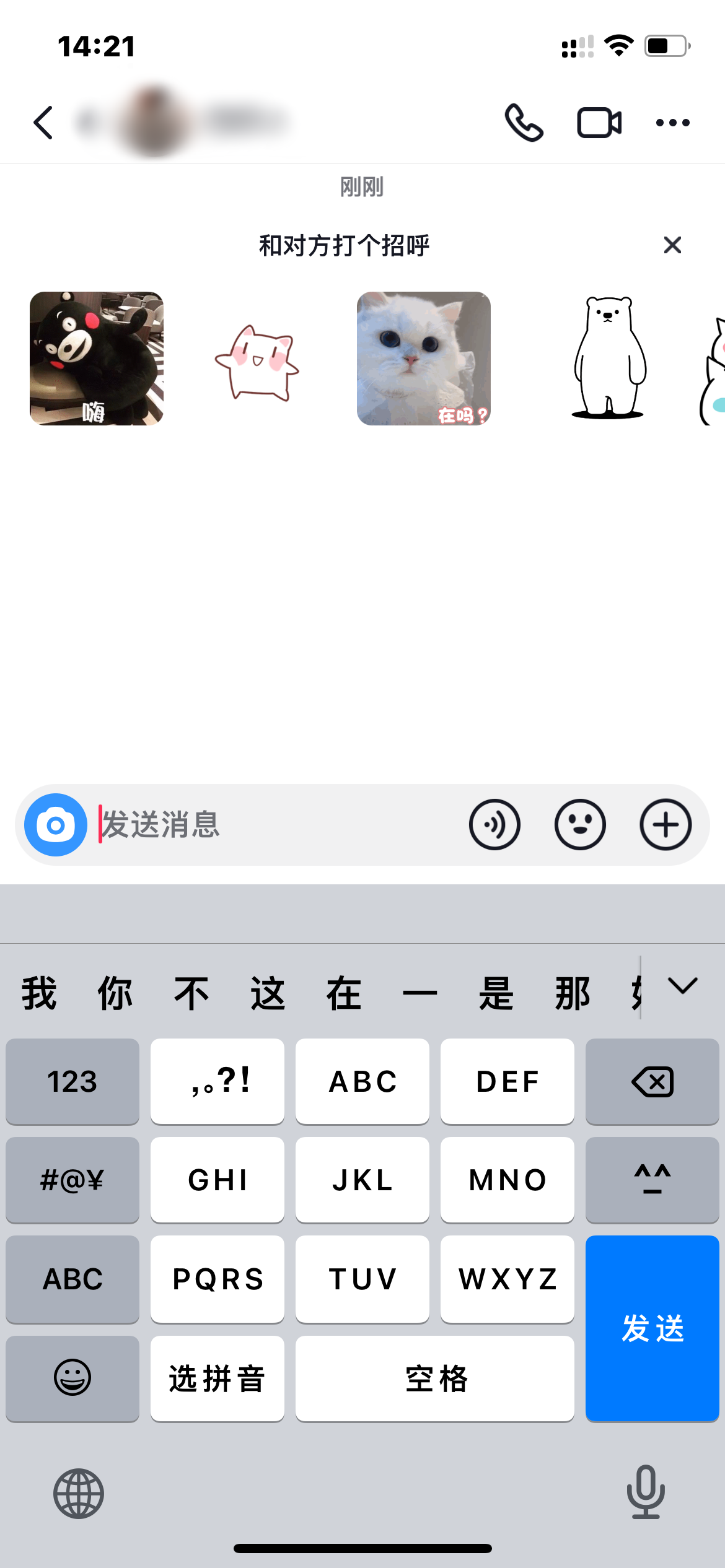Go back with the arrow at top left
This screenshot has height=1568, width=725.
(x=42, y=121)
